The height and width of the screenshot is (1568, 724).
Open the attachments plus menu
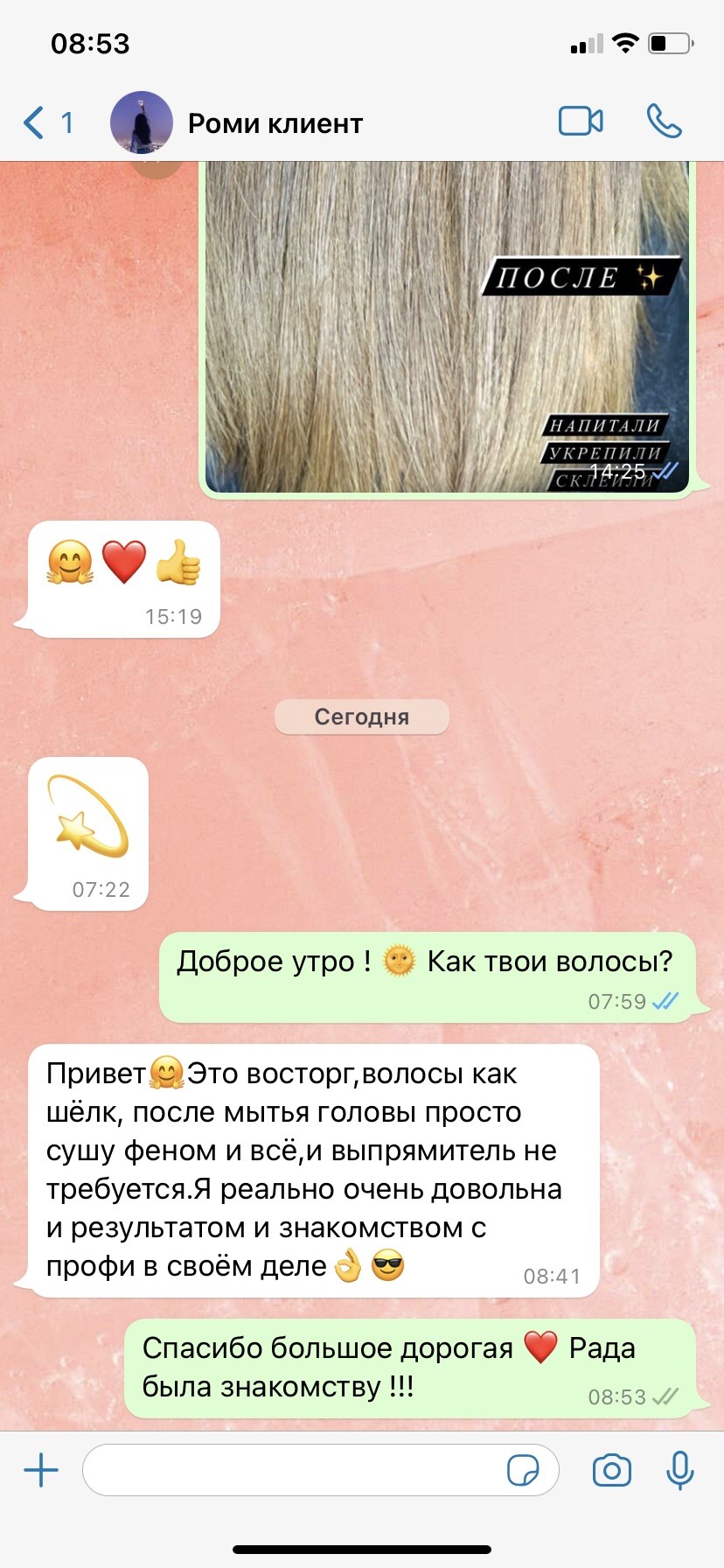[x=41, y=1470]
